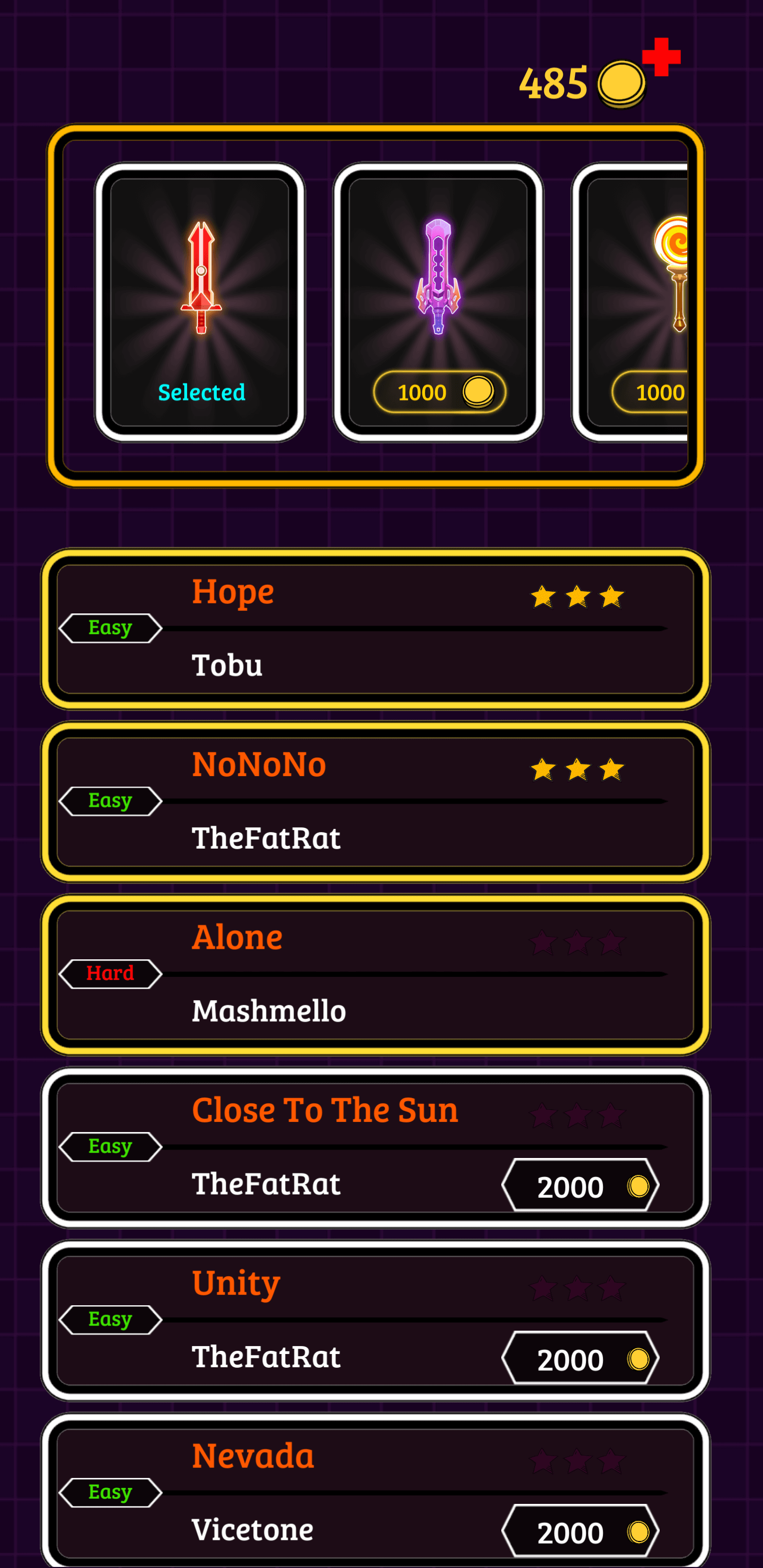763x1568 pixels.
Task: Play the song Hope by Tobu
Action: coord(375,629)
